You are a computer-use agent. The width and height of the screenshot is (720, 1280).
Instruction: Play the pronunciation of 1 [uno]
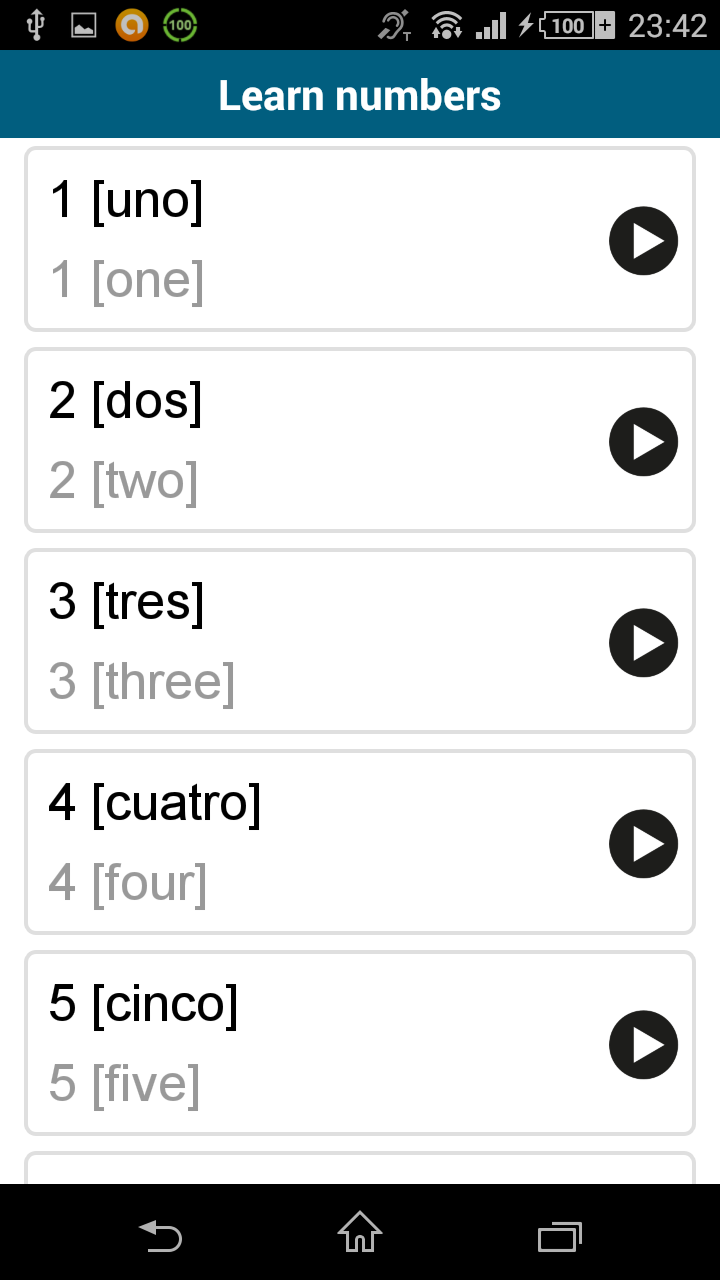click(643, 240)
